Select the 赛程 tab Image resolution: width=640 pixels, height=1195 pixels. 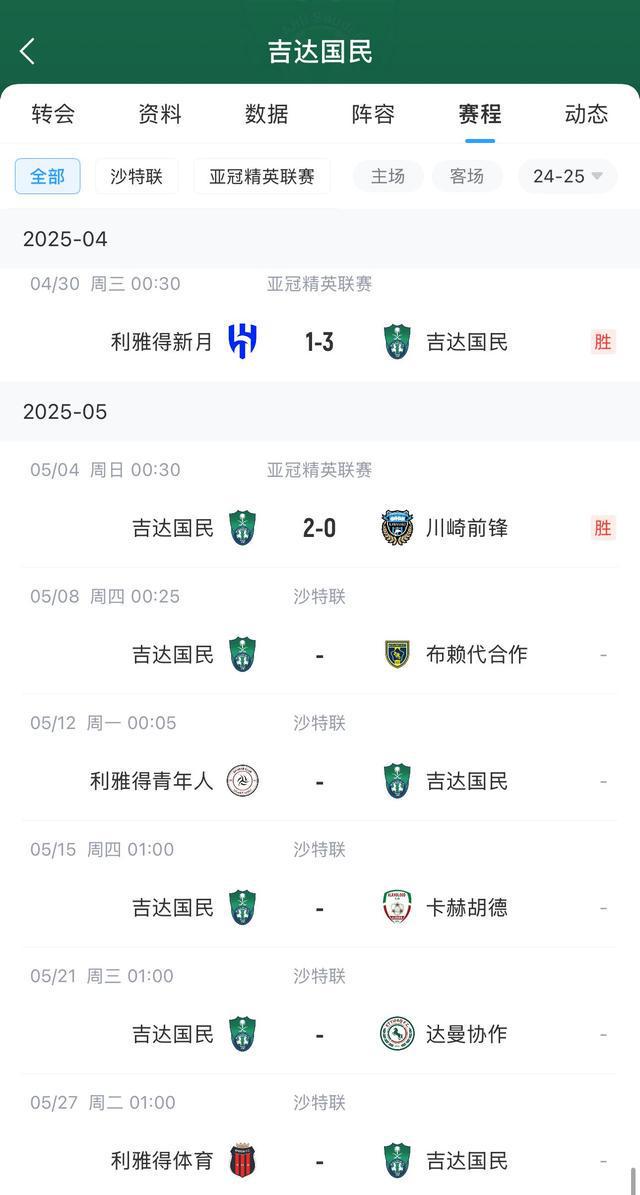click(x=480, y=114)
